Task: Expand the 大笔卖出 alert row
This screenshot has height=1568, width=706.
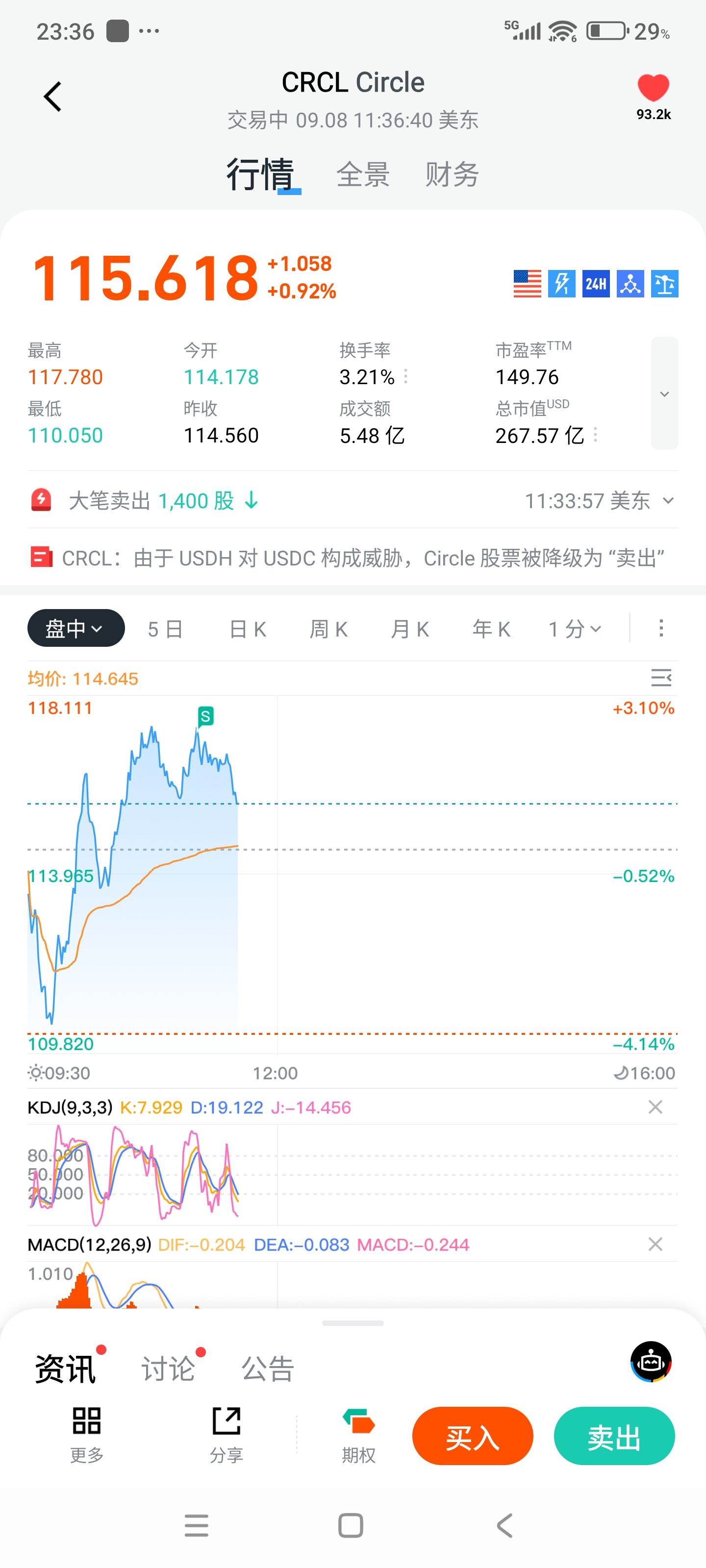Action: coord(668,501)
